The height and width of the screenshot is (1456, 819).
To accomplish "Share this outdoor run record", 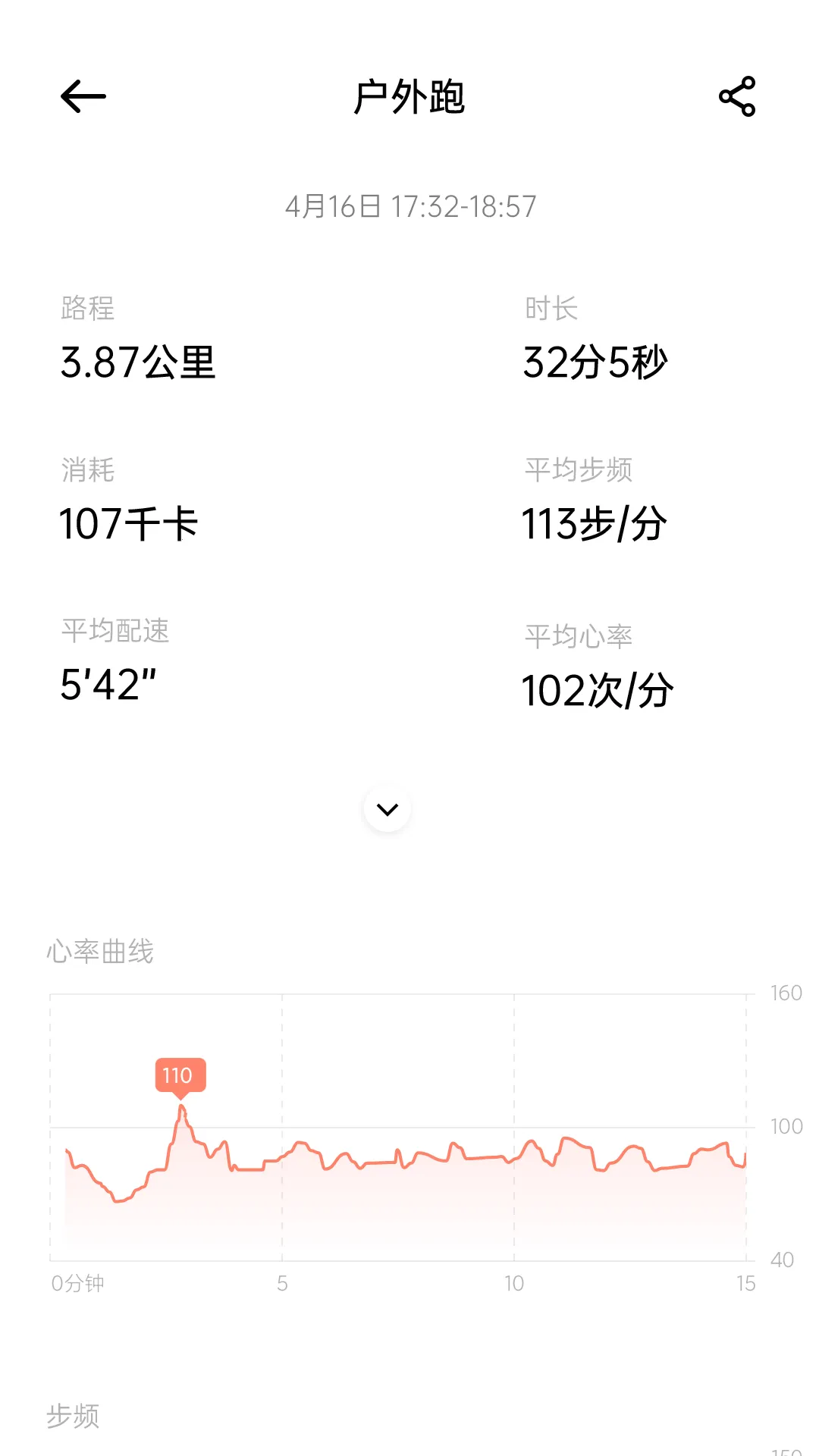I will coord(737,96).
